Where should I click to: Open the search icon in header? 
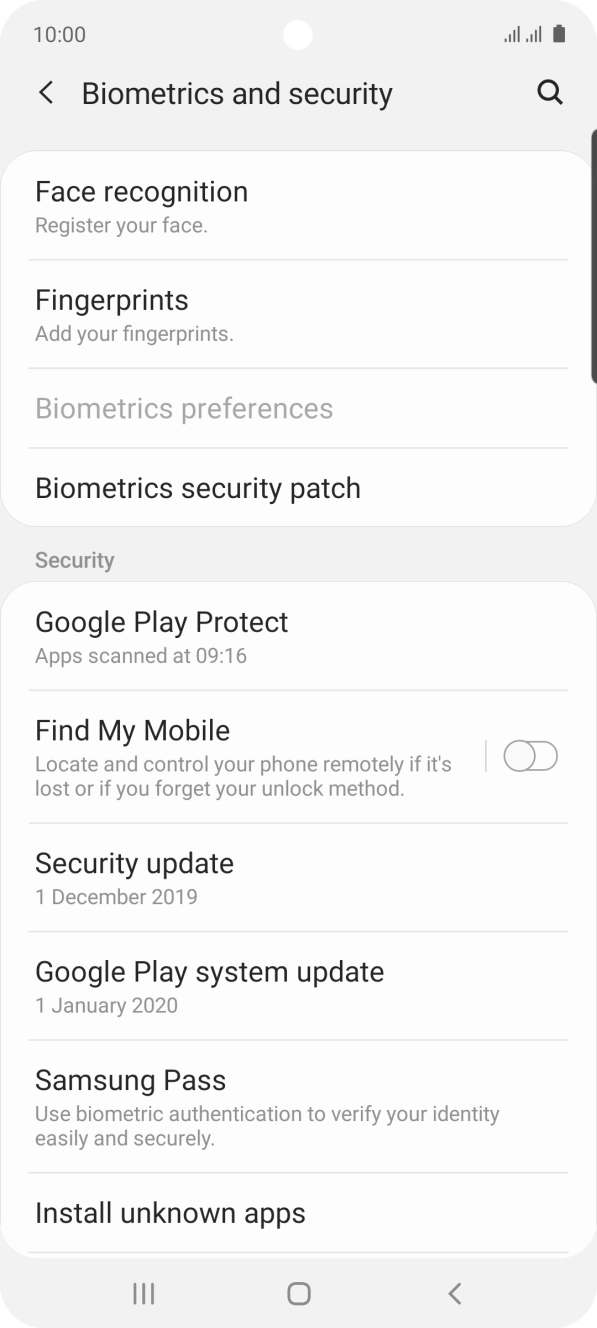550,93
